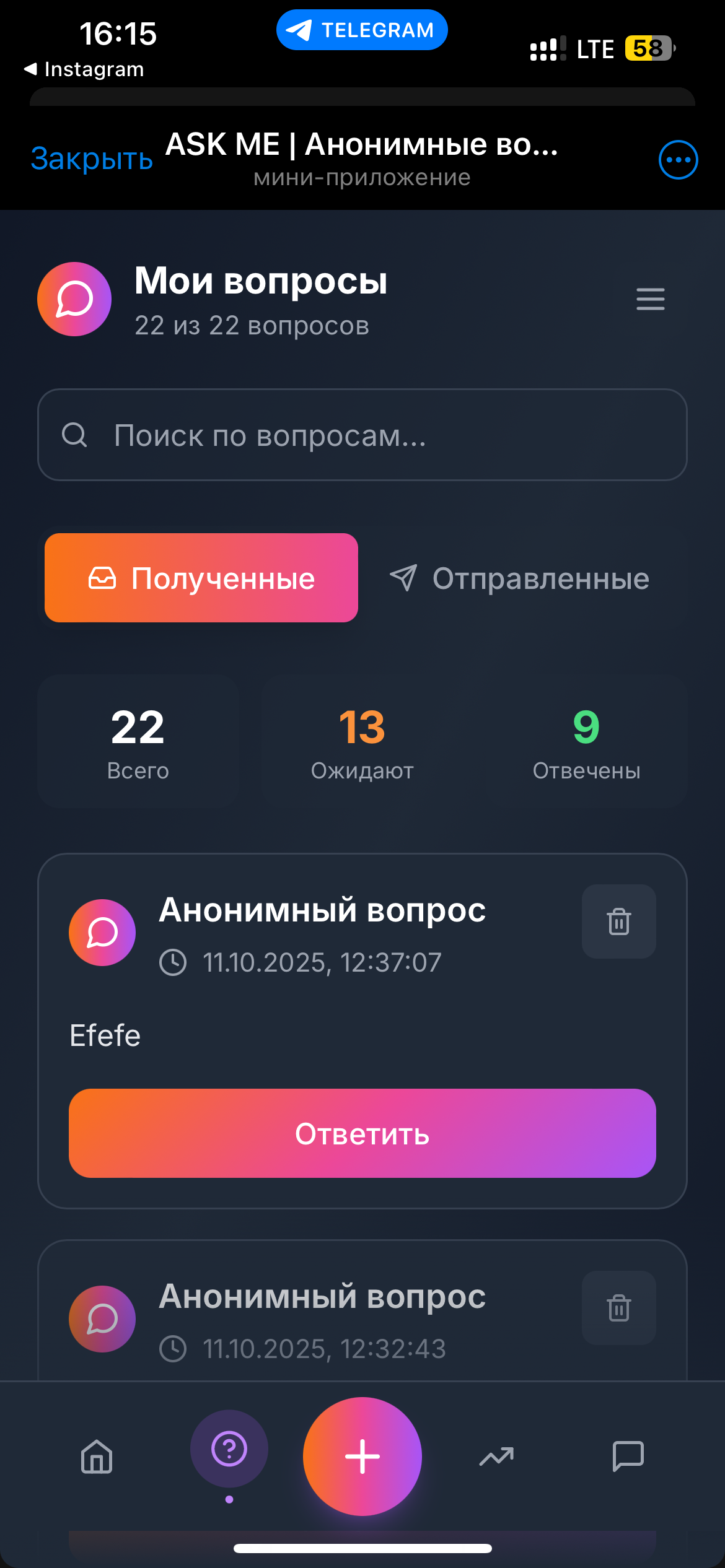Viewport: 725px width, 1568px height.
Task: Tap the ASK ME chat bubble logo
Action: coord(74,299)
